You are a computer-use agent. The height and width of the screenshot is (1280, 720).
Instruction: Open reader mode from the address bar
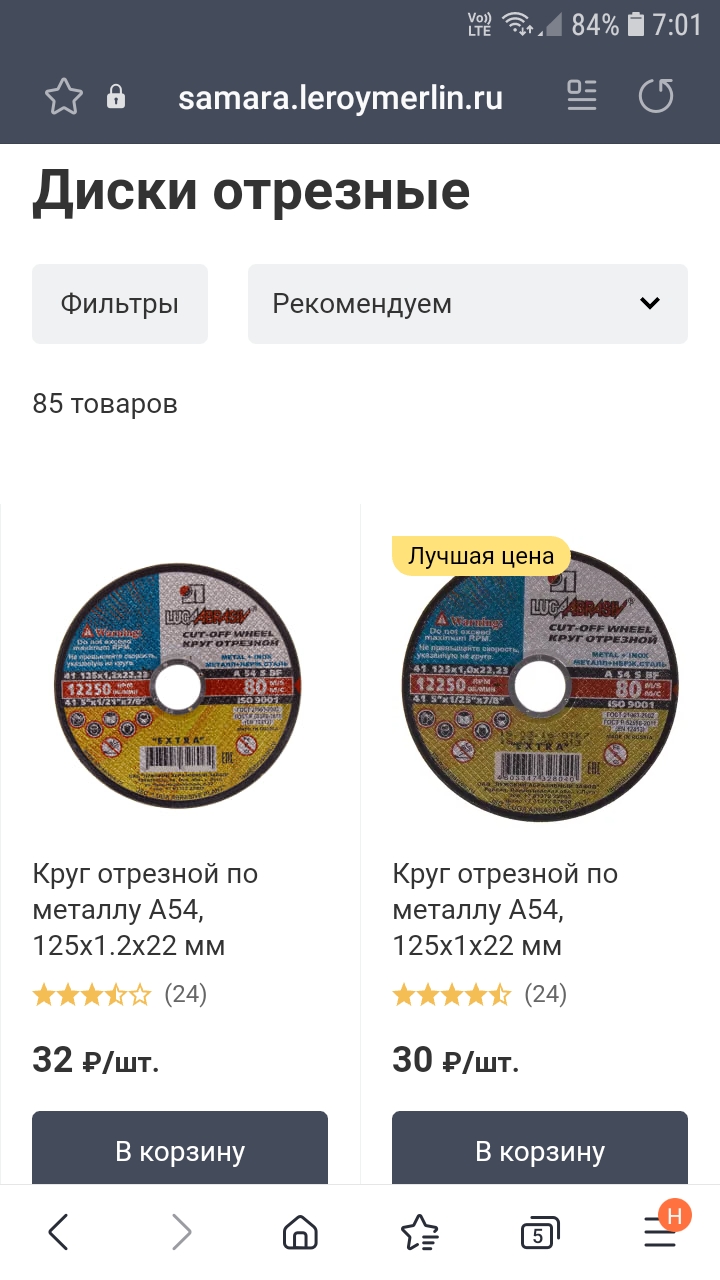tap(582, 96)
